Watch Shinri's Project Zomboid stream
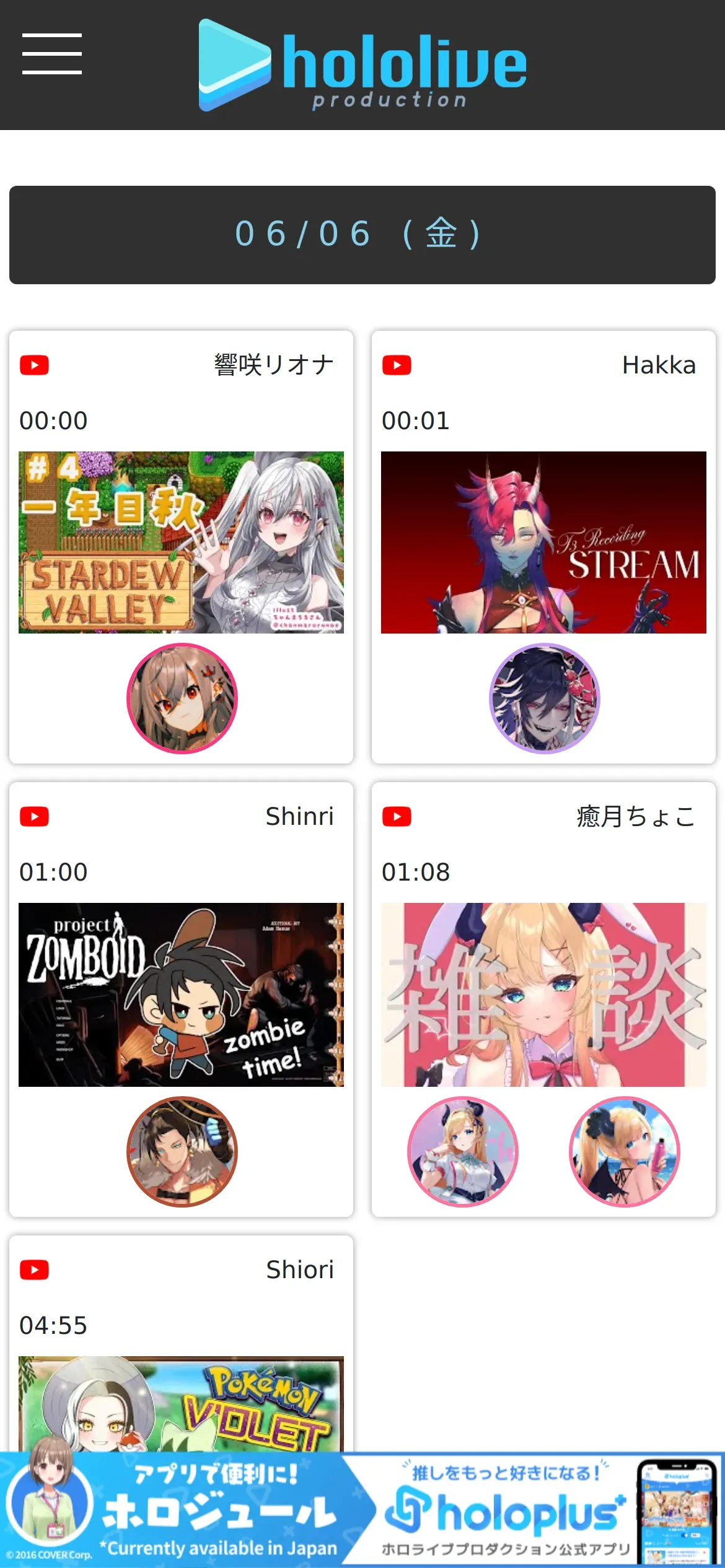Viewport: 725px width, 1568px height. (181, 994)
